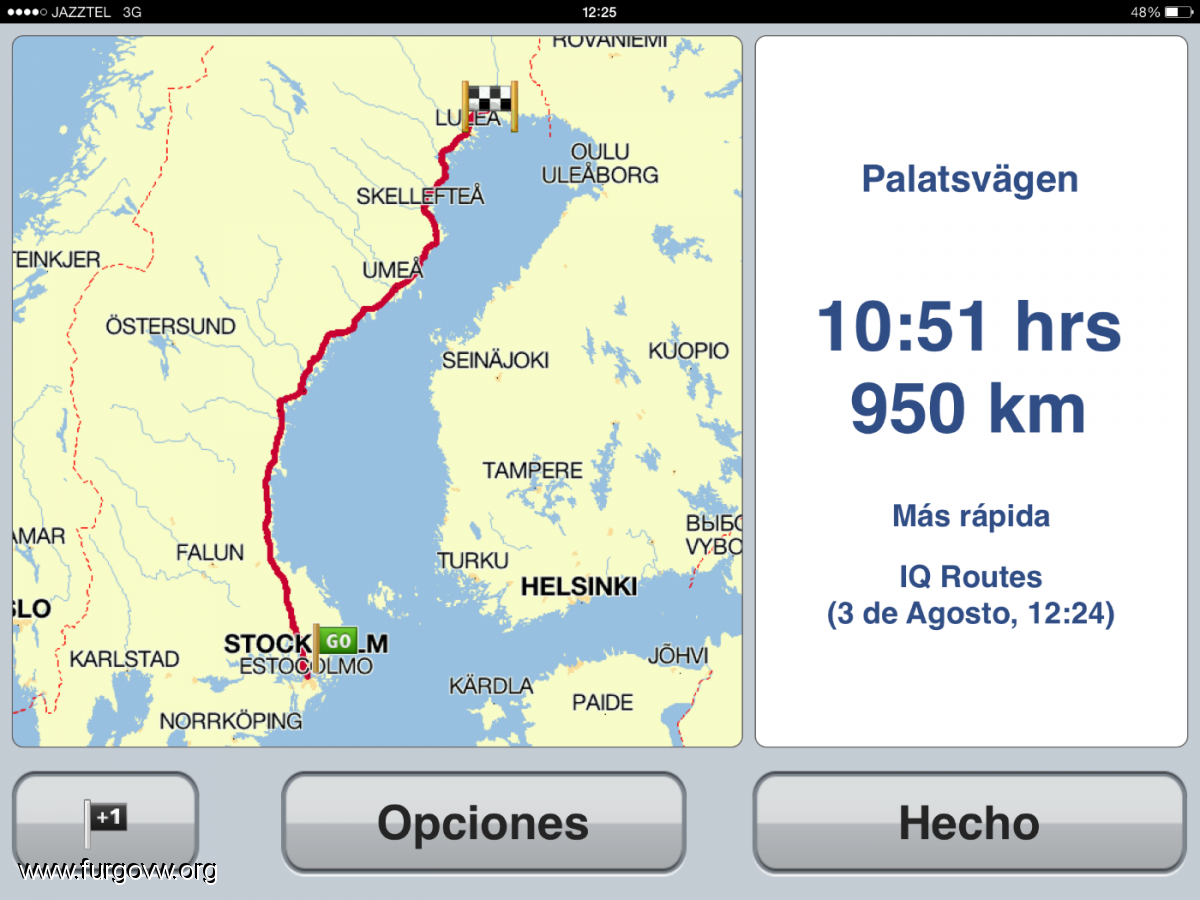Viewport: 1200px width, 900px height.
Task: Tap the add waypoint +1 flag button
Action: tap(105, 822)
